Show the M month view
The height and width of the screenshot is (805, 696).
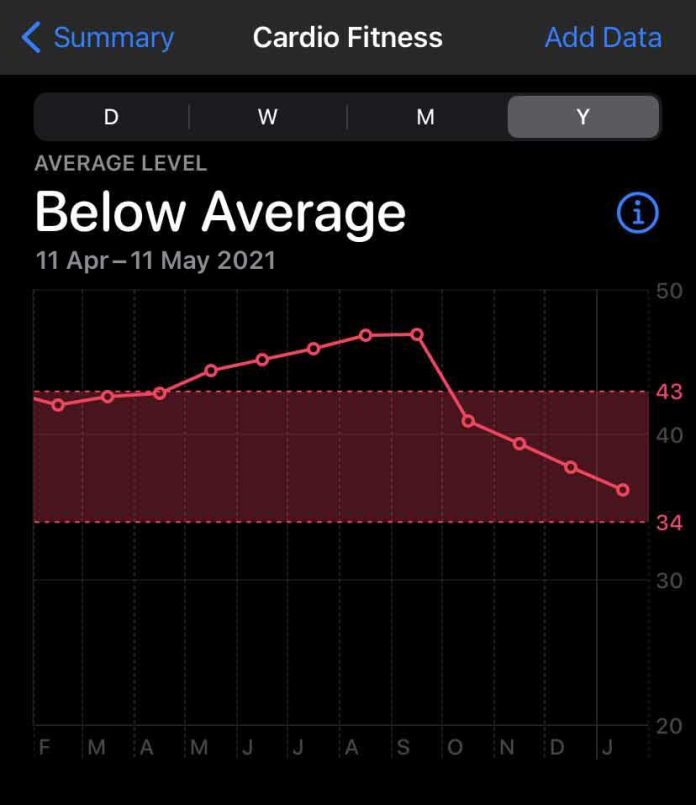tap(425, 117)
